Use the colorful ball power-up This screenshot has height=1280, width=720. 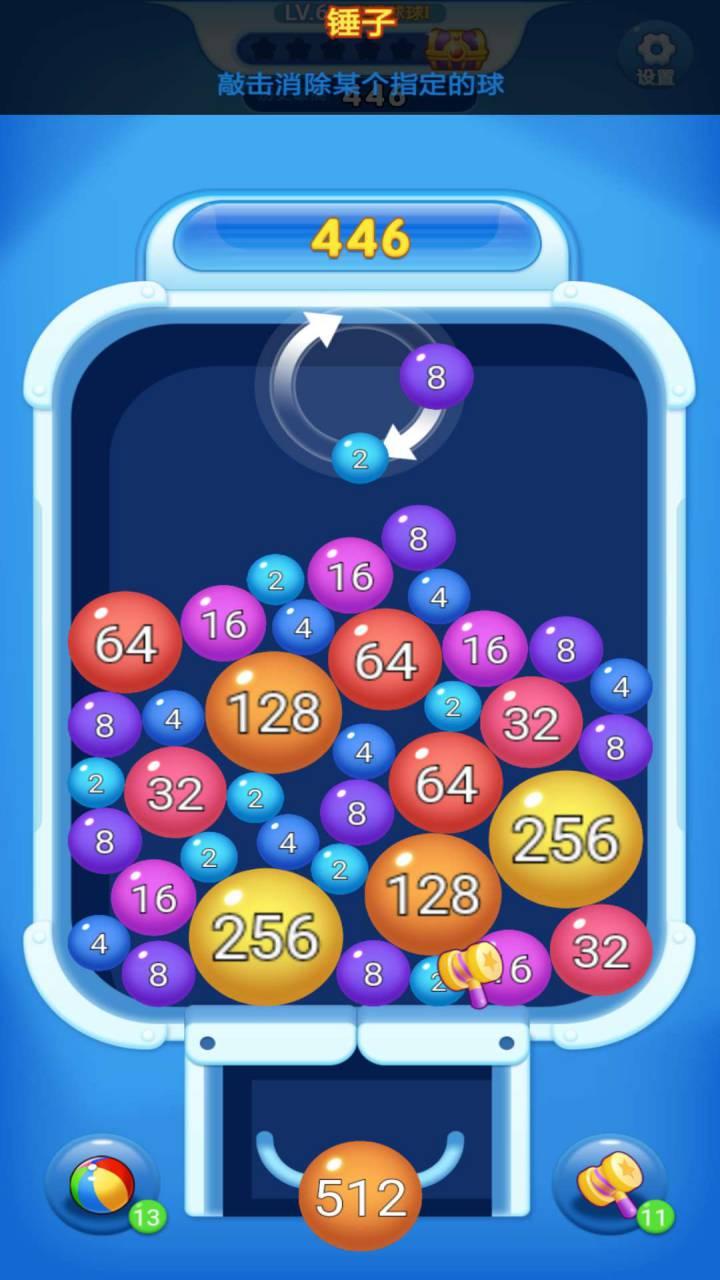(102, 1185)
